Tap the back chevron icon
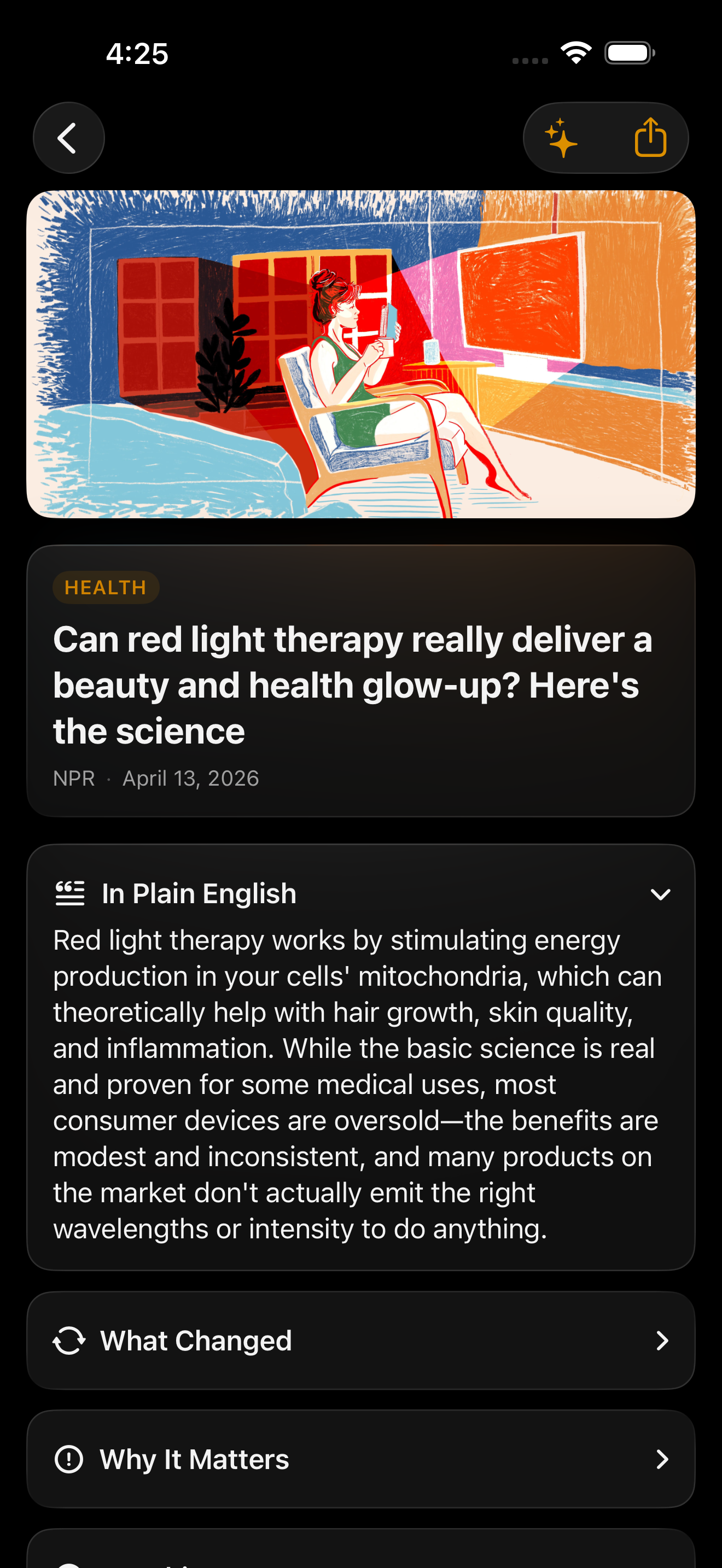This screenshot has height=1568, width=722. (68, 137)
